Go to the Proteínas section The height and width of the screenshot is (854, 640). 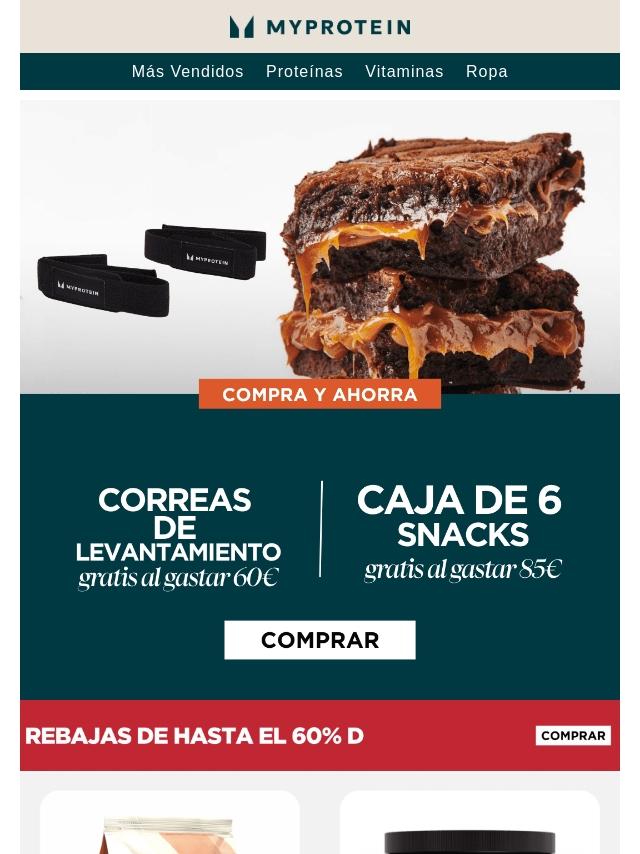point(304,72)
